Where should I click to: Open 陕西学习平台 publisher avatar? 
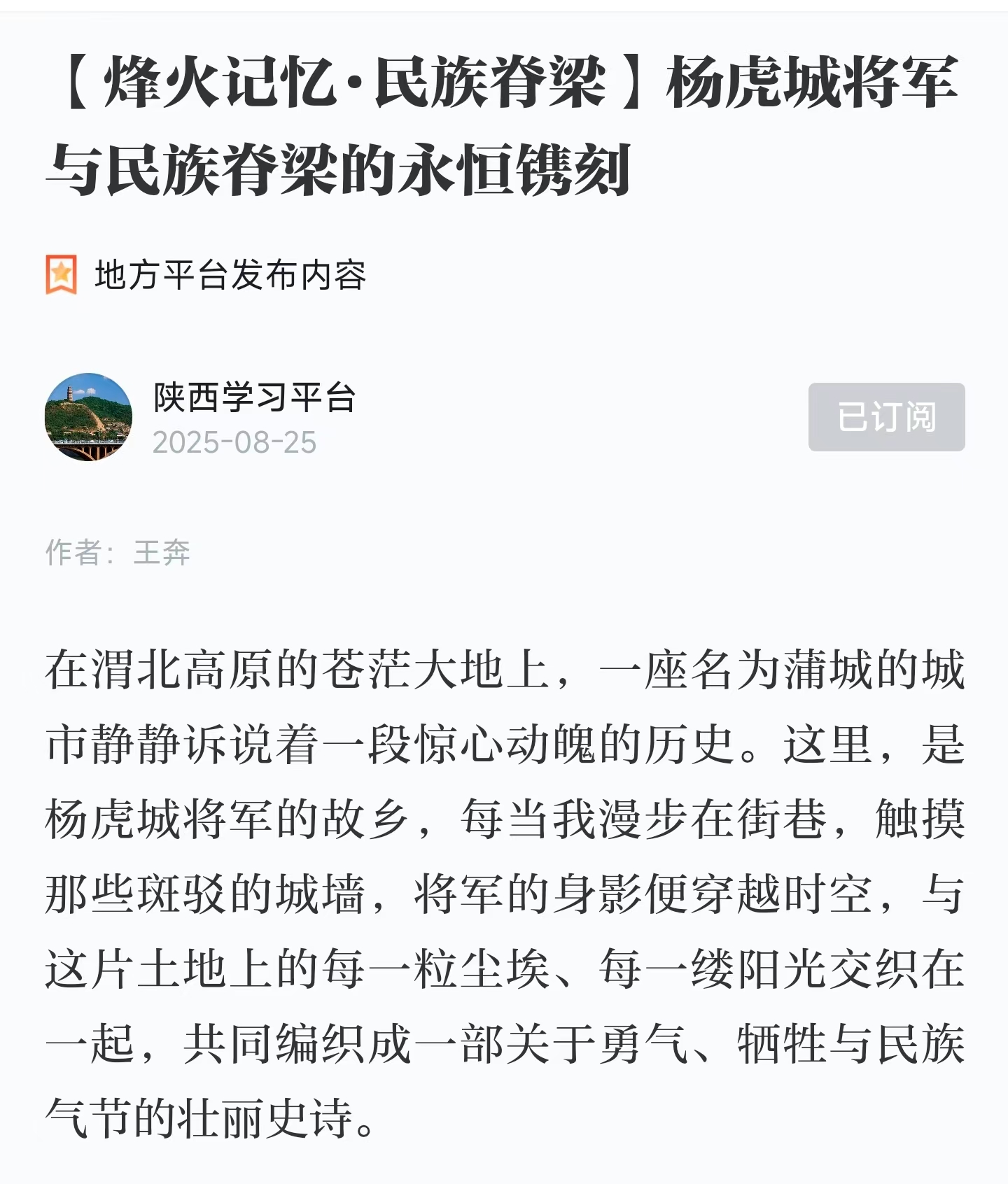[x=88, y=417]
